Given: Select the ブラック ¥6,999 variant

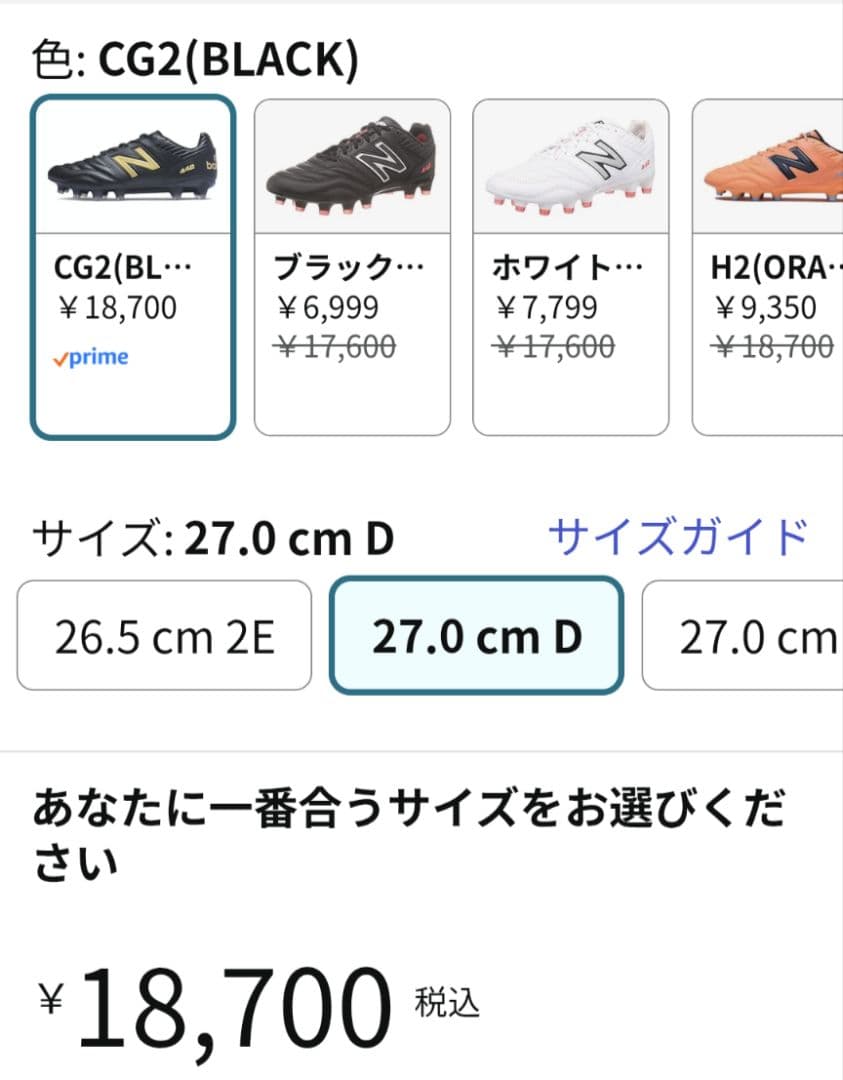Looking at the screenshot, I should [x=351, y=265].
